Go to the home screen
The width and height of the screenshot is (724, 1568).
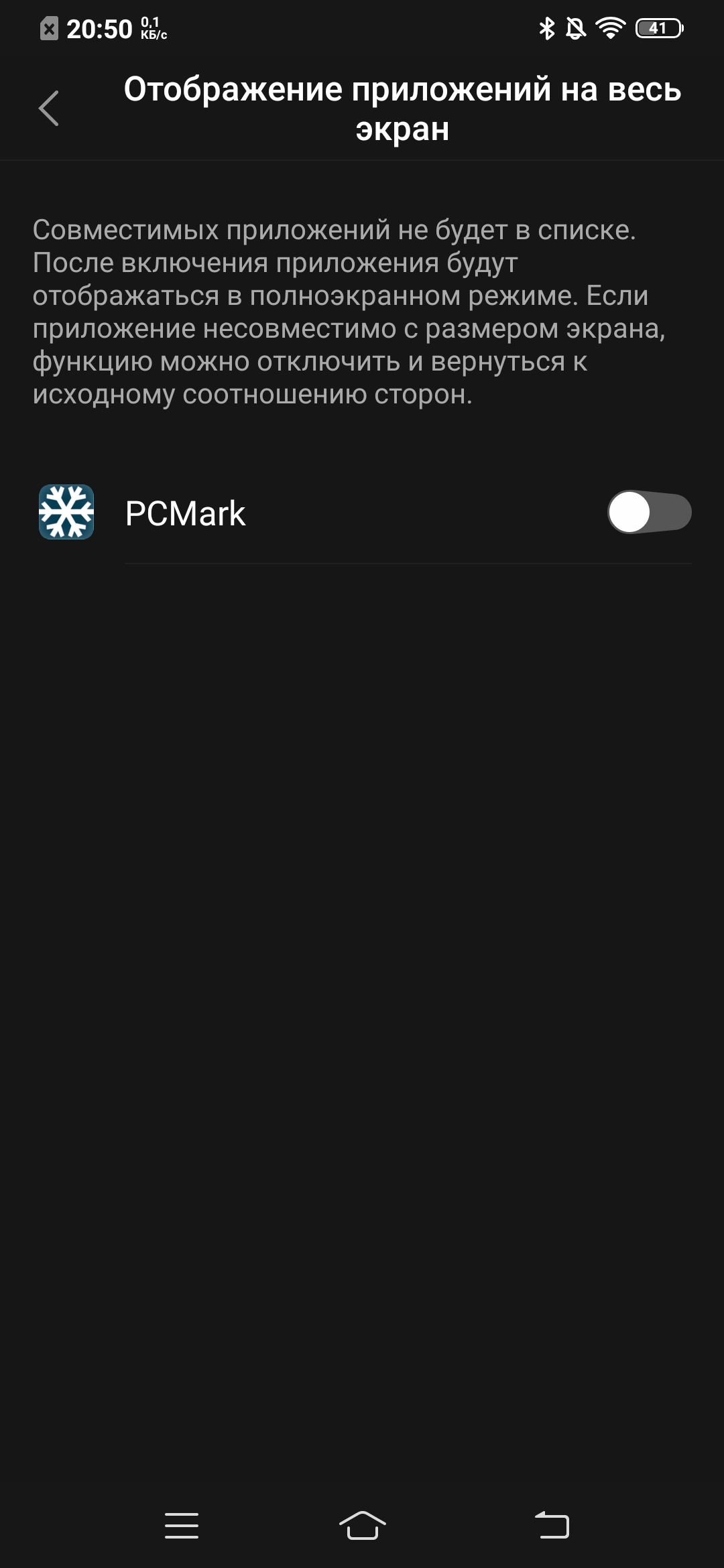click(x=362, y=1526)
